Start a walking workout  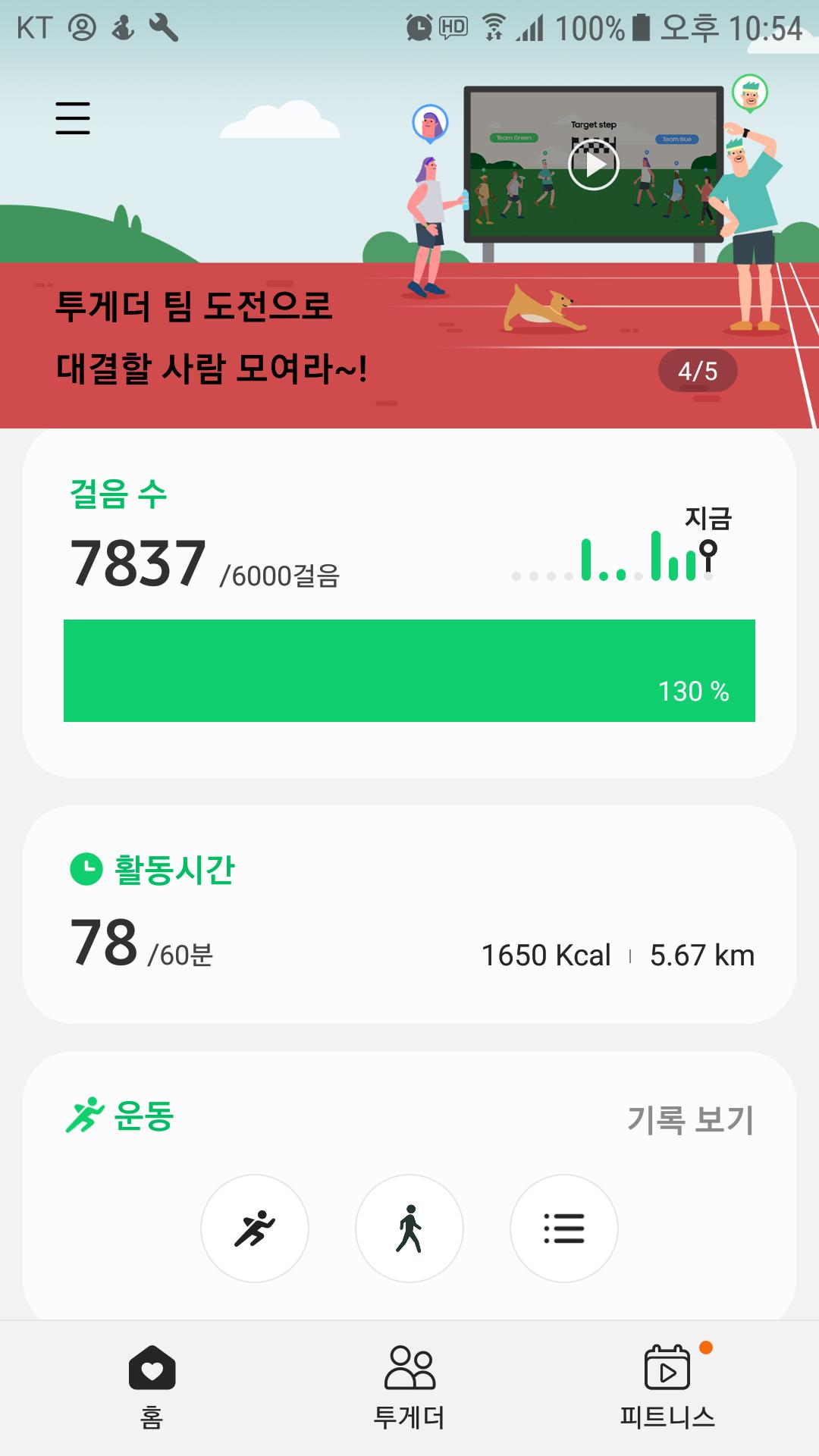pos(409,1228)
